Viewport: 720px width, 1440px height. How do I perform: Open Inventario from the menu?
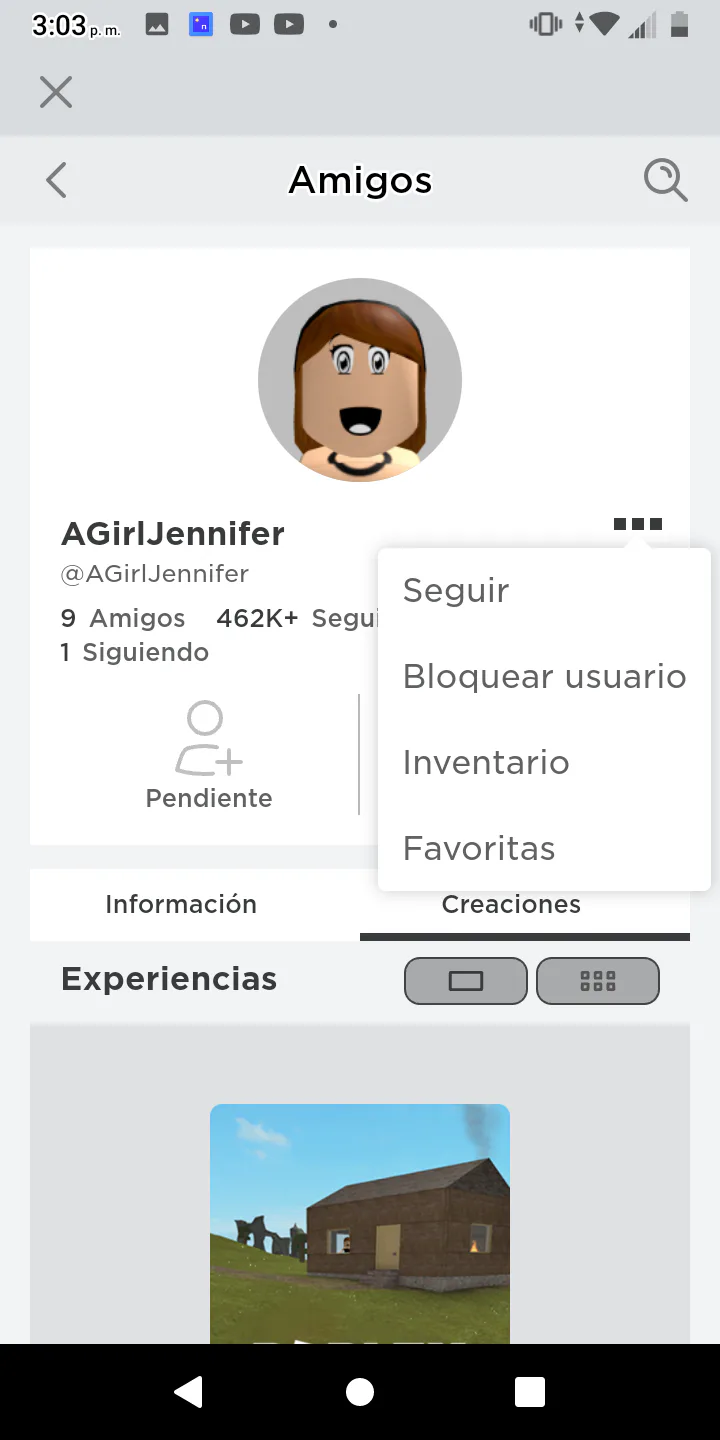(x=486, y=763)
